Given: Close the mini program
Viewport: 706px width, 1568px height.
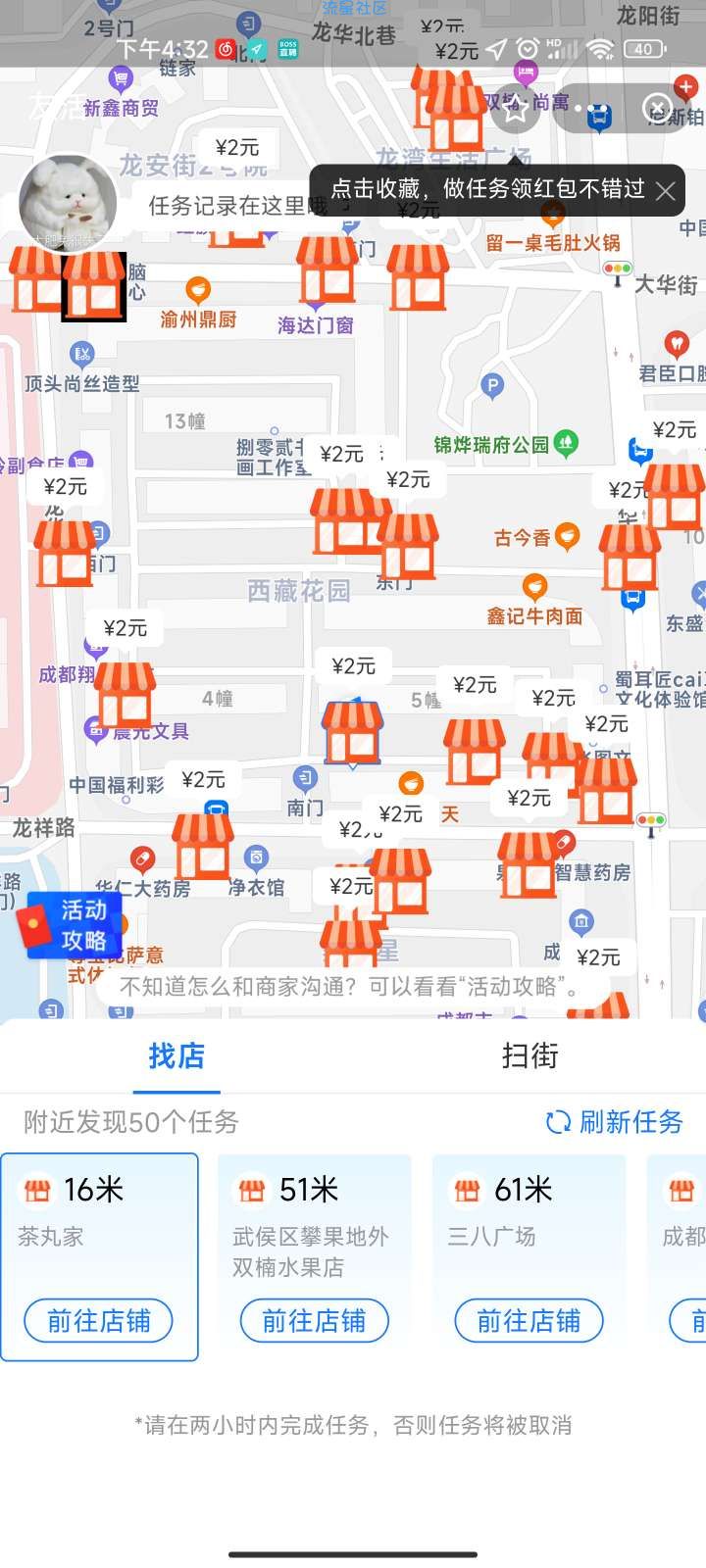Looking at the screenshot, I should [656, 108].
